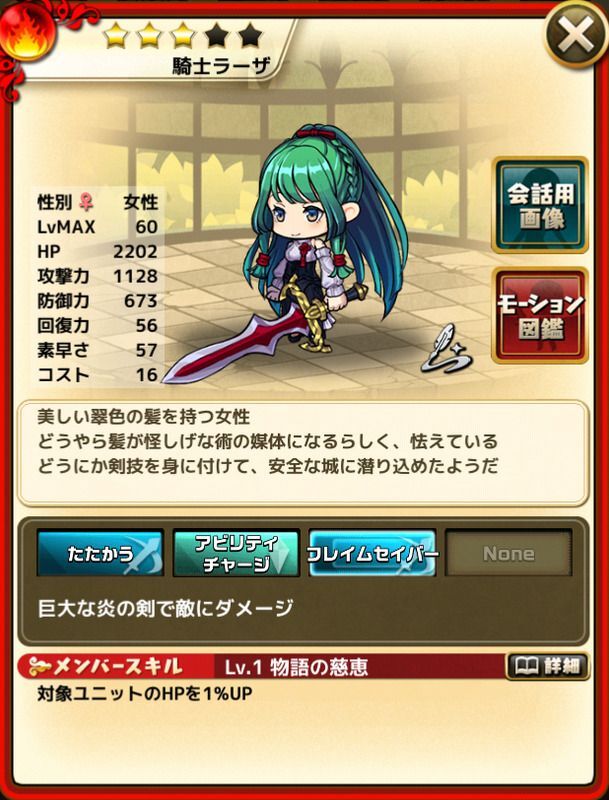Screen dimensions: 609x800
Task: Select the アビリティチャージ skill
Action: click(235, 553)
